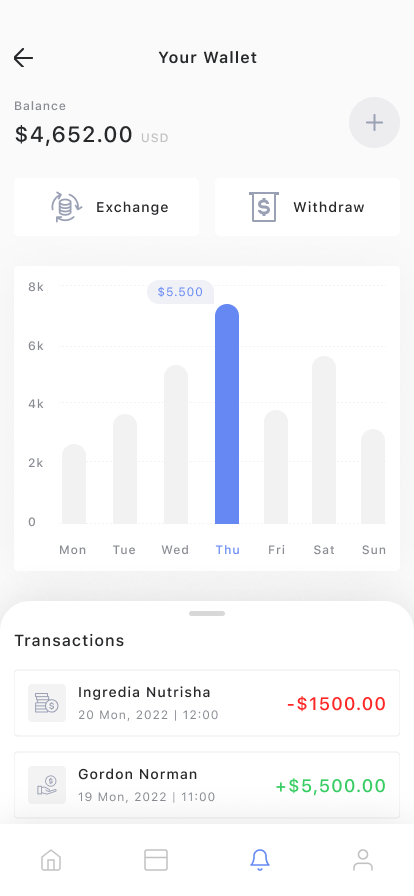Viewport: 414px width, 896px height.
Task: Select the Withdraw button
Action: pyautogui.click(x=308, y=207)
